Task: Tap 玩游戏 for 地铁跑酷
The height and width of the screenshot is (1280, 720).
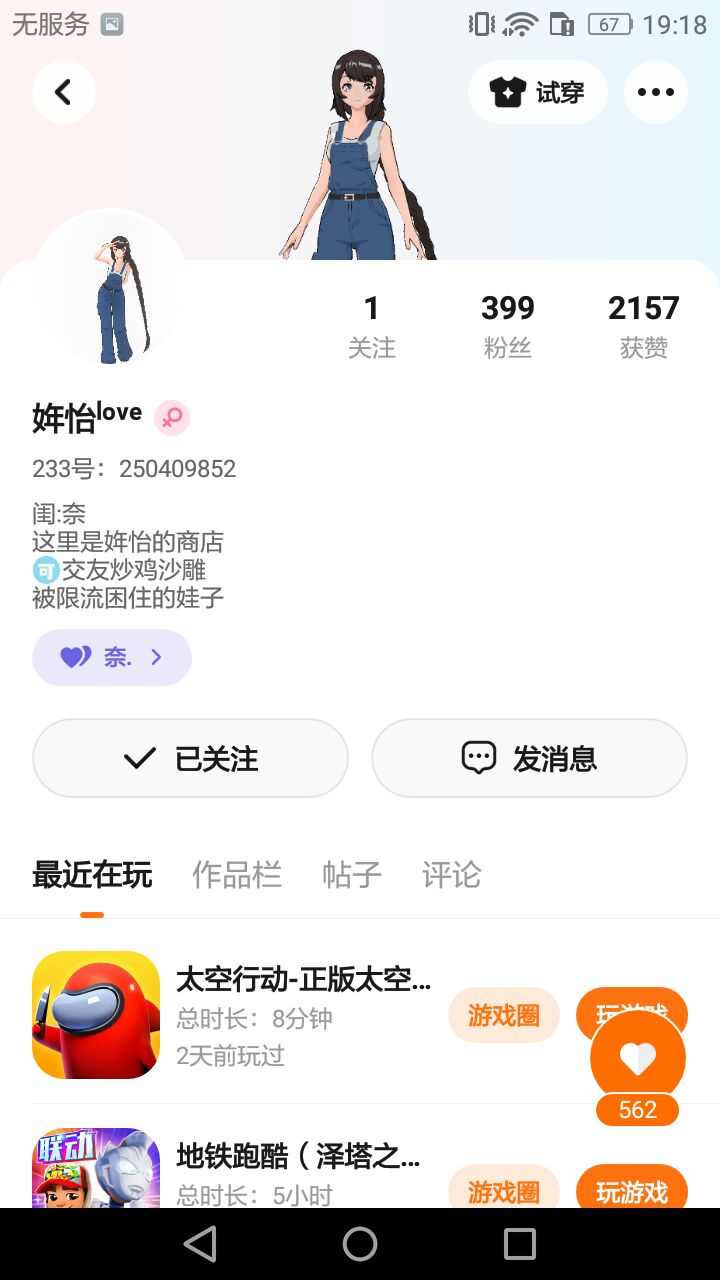Action: [x=631, y=1191]
